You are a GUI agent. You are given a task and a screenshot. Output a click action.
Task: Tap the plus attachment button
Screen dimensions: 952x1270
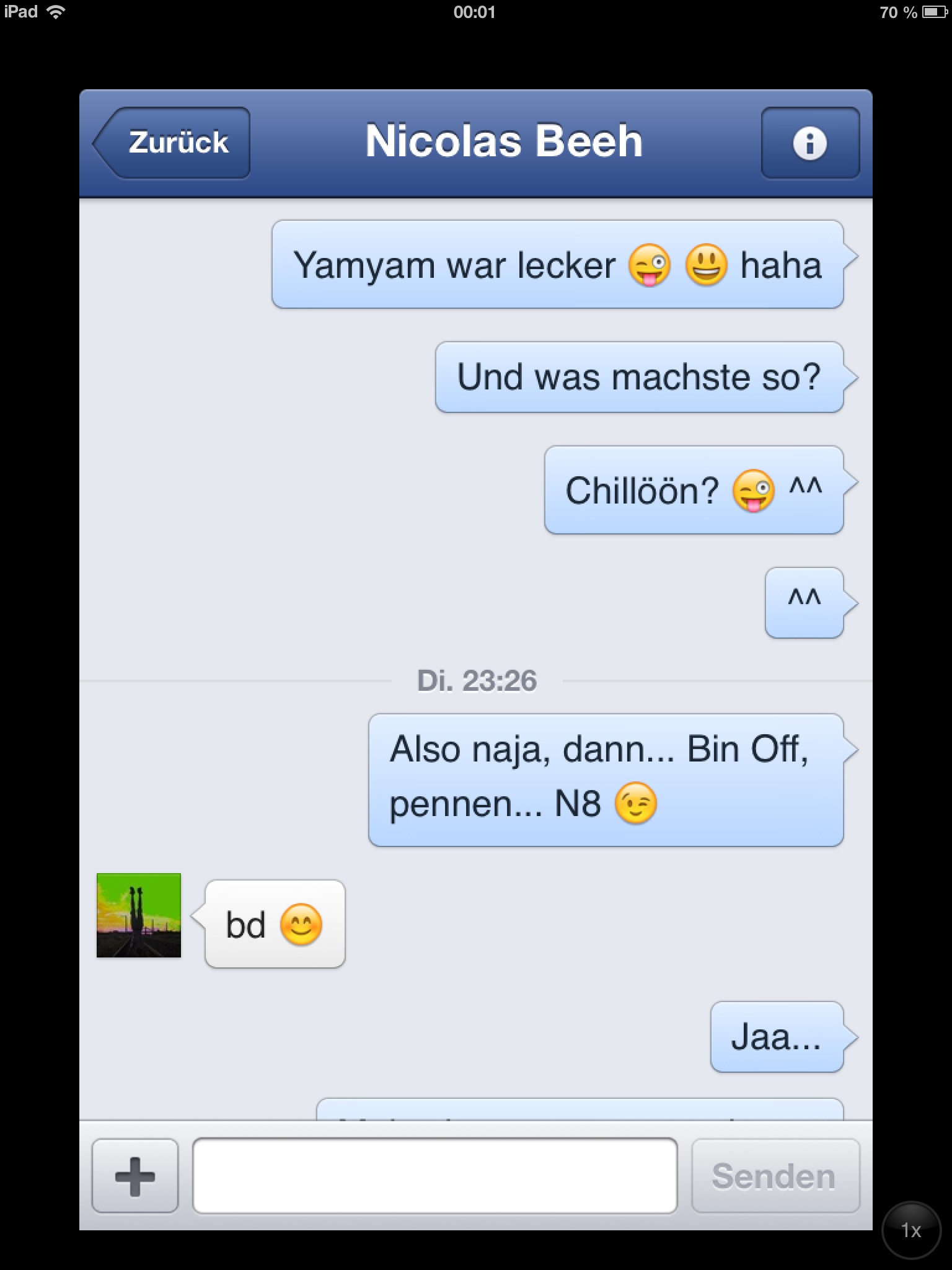point(135,1176)
